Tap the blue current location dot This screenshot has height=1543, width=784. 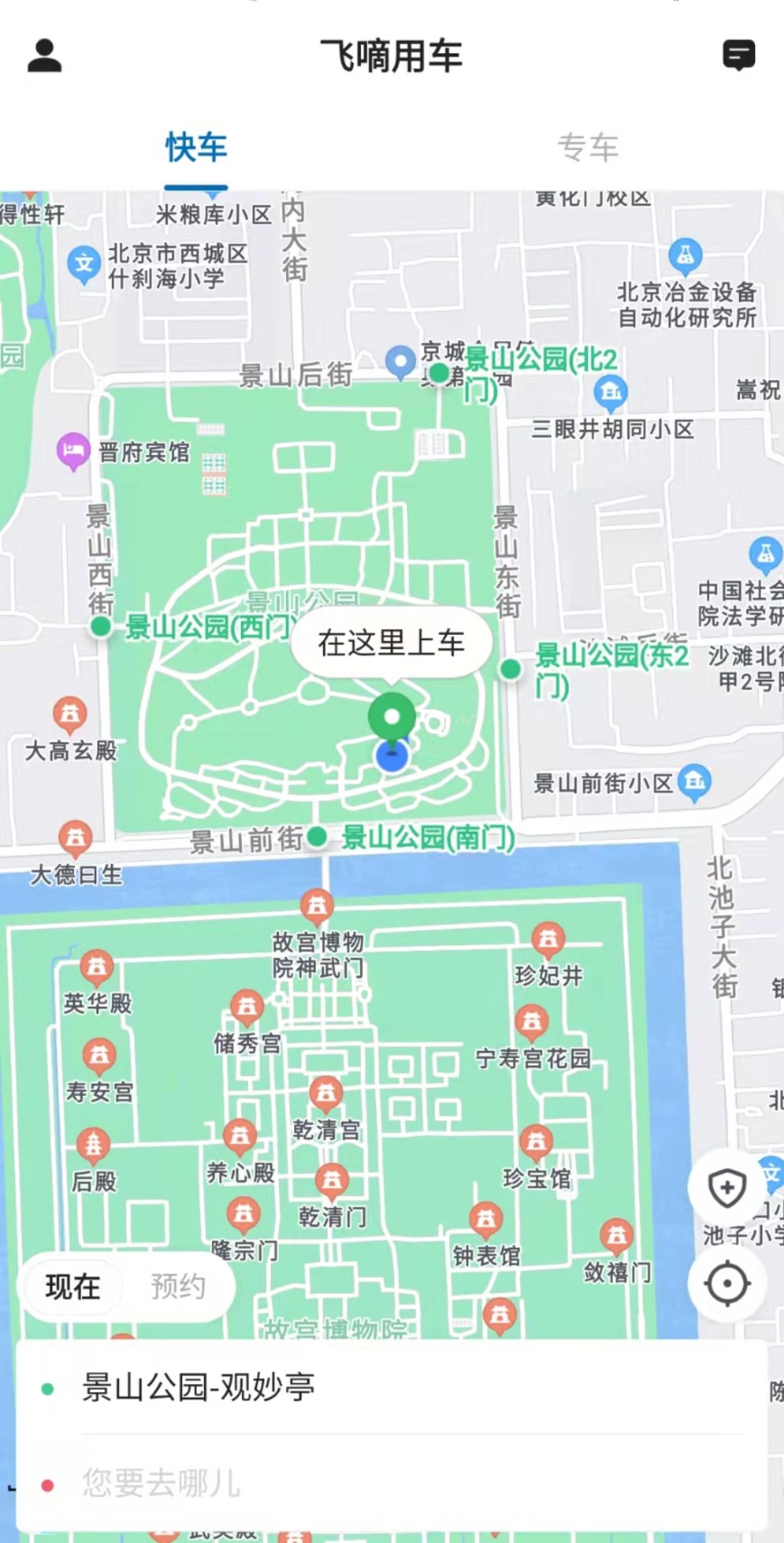tap(391, 755)
